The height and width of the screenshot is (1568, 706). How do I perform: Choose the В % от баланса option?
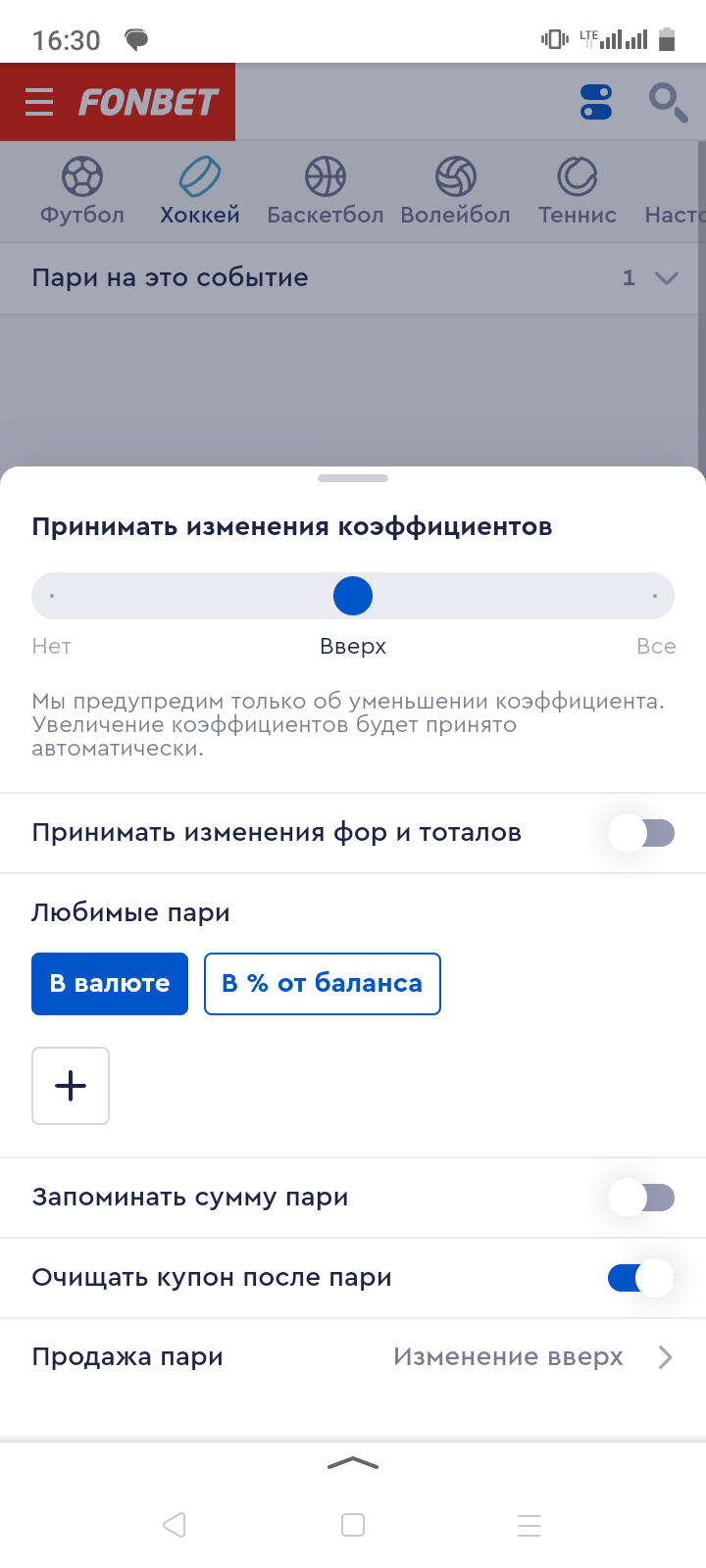323,983
